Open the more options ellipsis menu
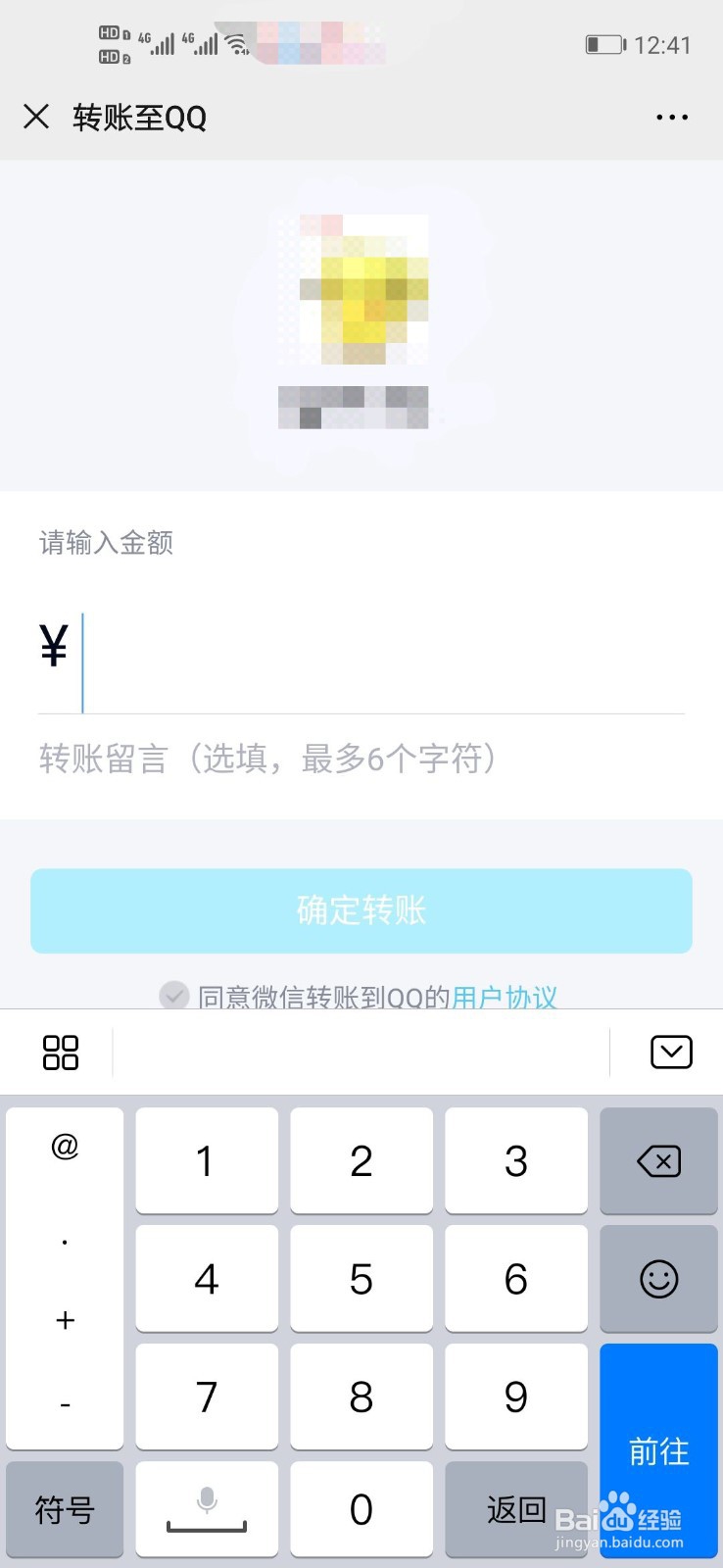Image resolution: width=723 pixels, height=1568 pixels. tap(671, 117)
